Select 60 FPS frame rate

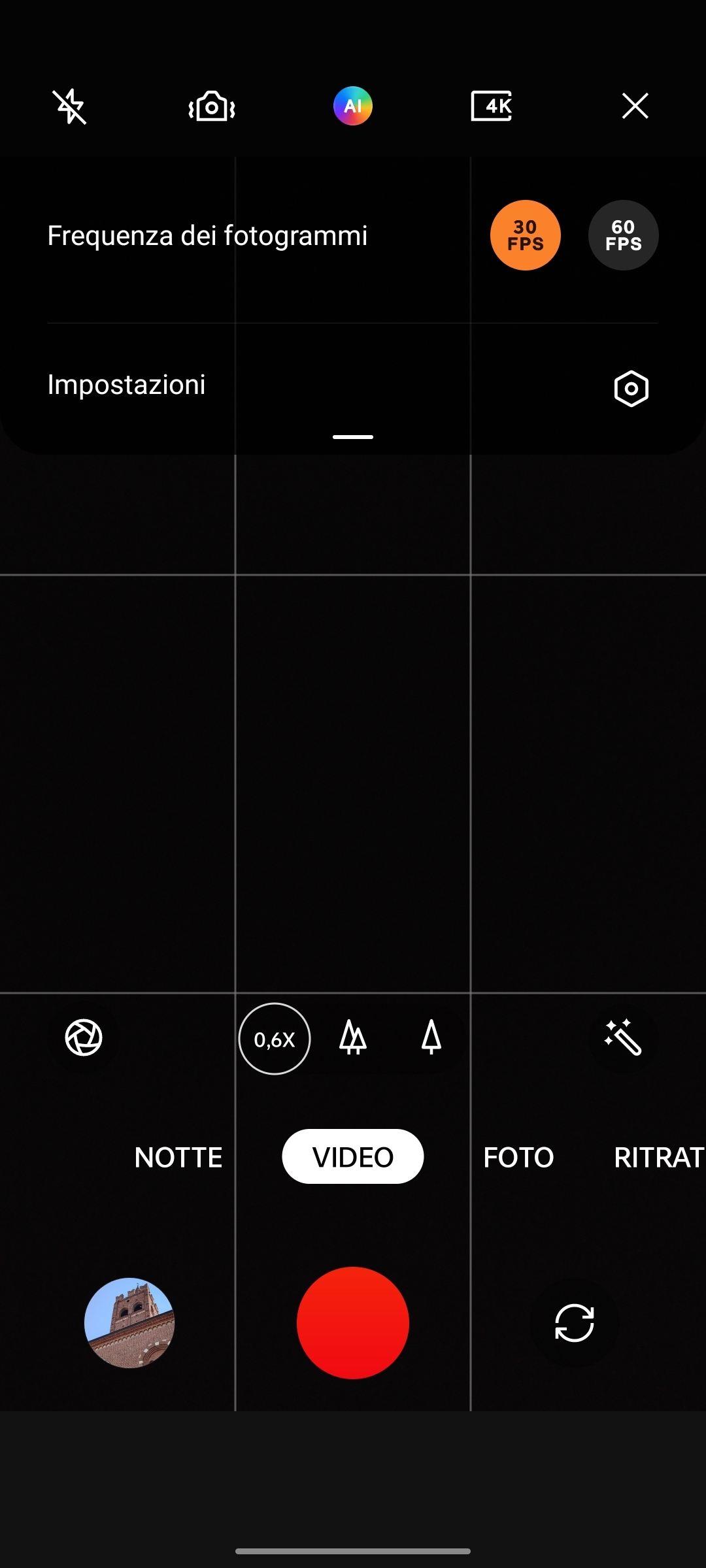pyautogui.click(x=624, y=235)
